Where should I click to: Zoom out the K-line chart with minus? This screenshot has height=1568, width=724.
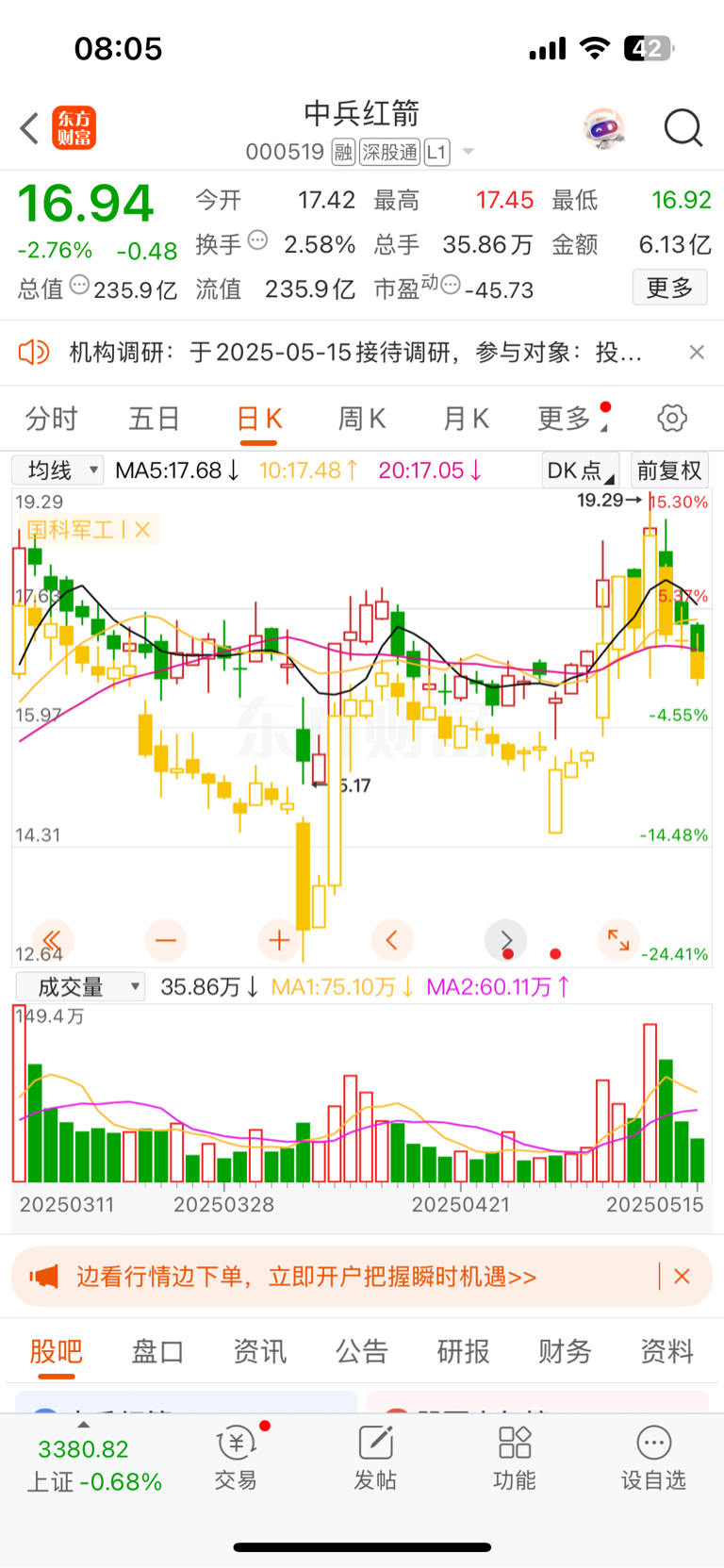point(166,940)
